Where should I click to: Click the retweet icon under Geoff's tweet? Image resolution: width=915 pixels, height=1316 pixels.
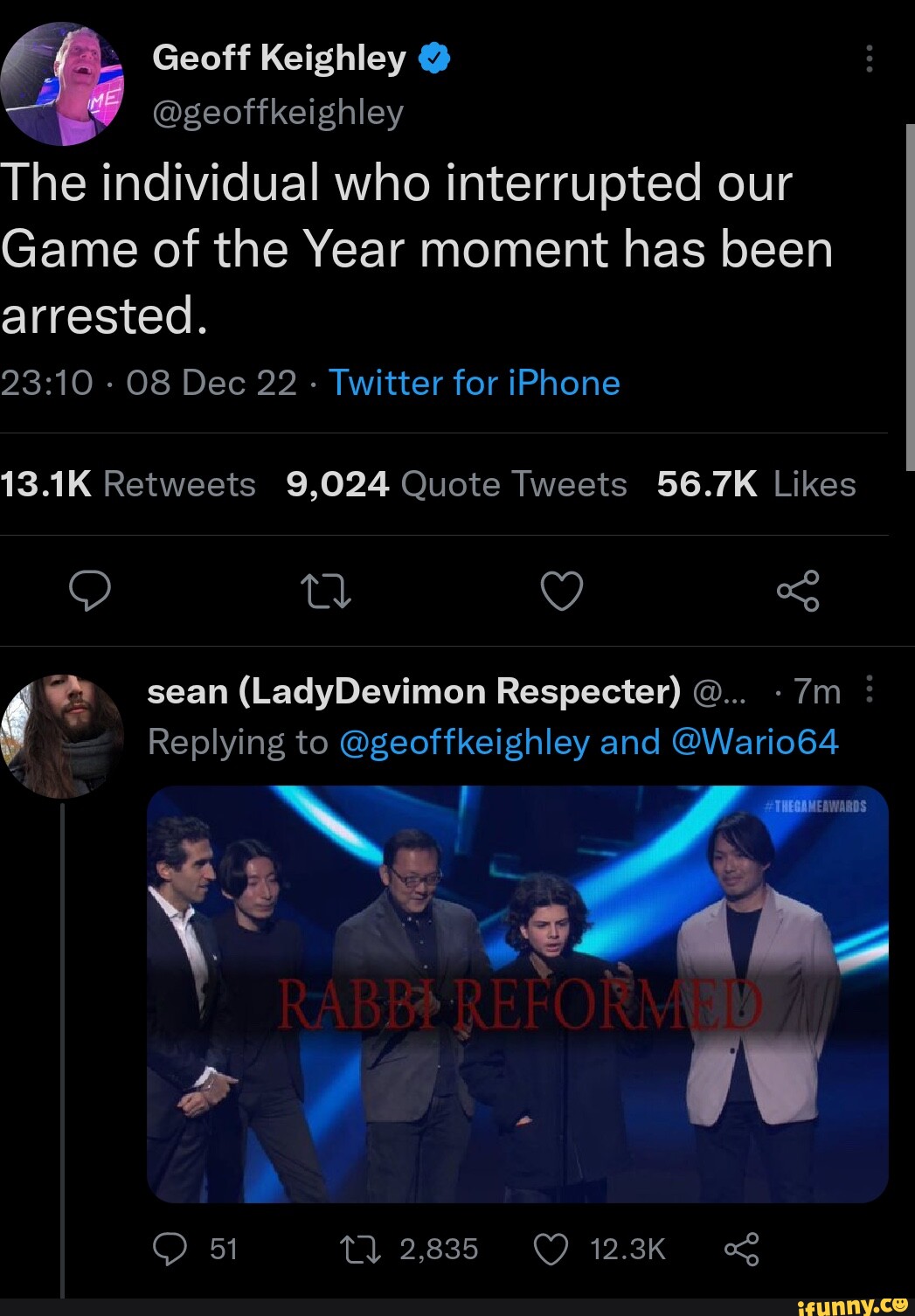tap(327, 591)
